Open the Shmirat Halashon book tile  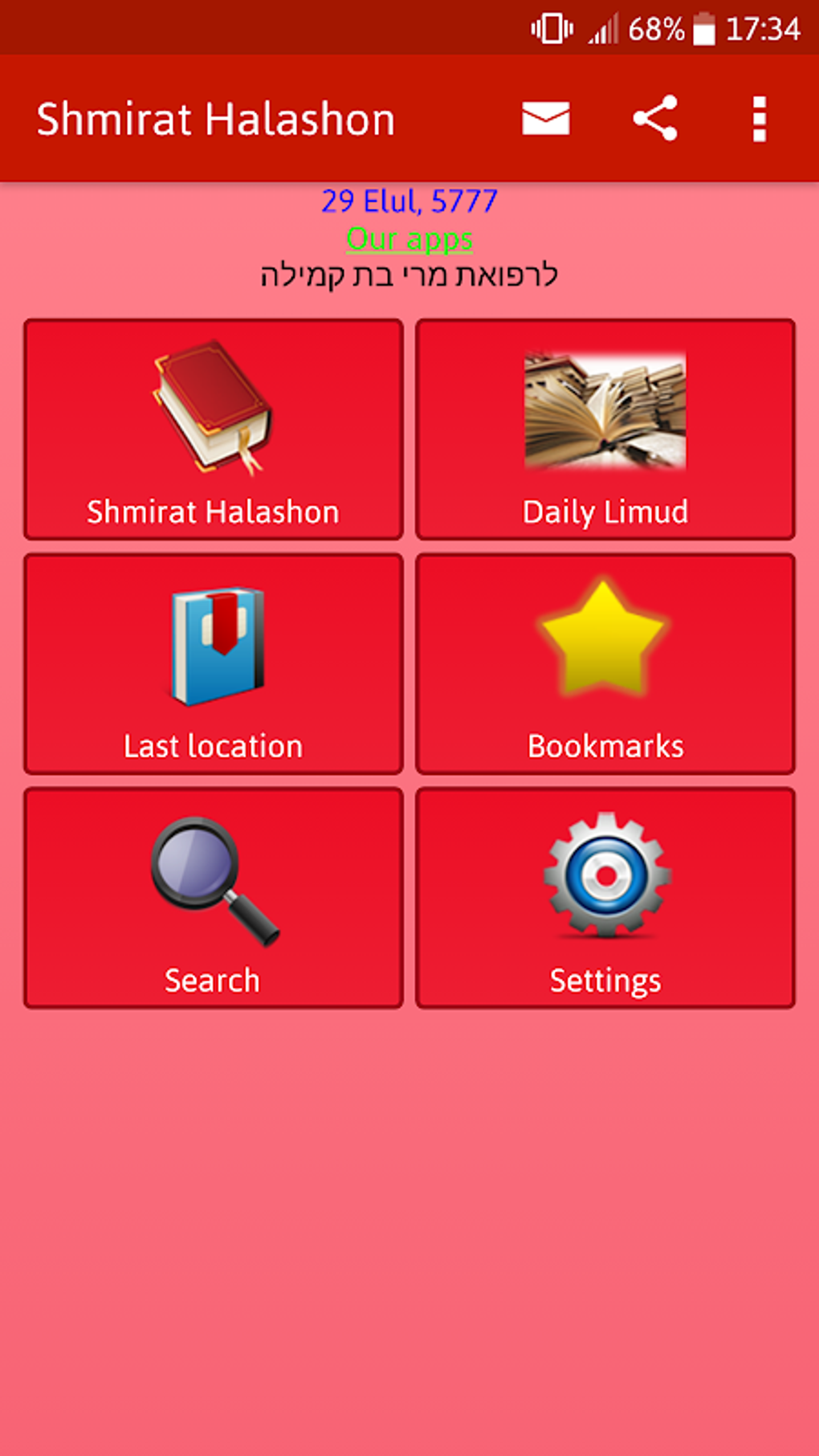214,430
